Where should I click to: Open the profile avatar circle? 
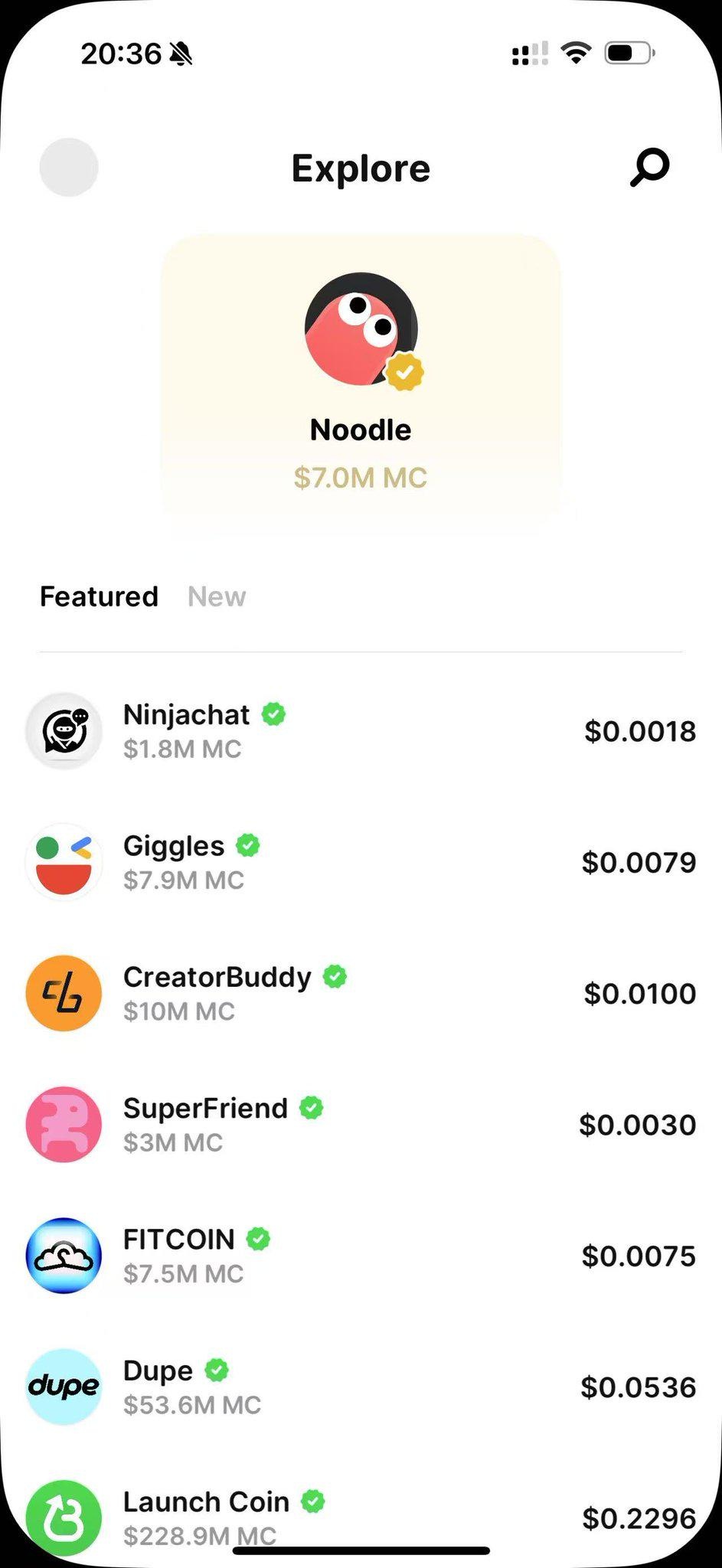(69, 168)
